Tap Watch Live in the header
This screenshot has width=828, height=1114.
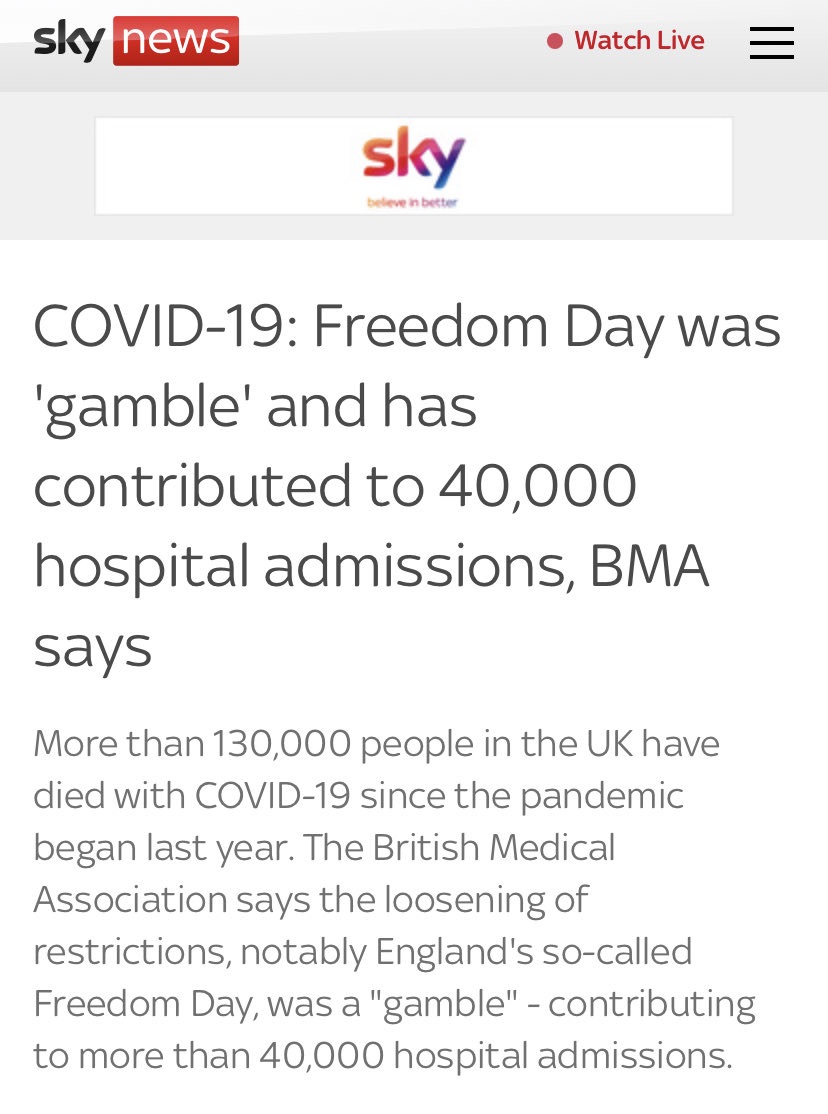(x=627, y=41)
